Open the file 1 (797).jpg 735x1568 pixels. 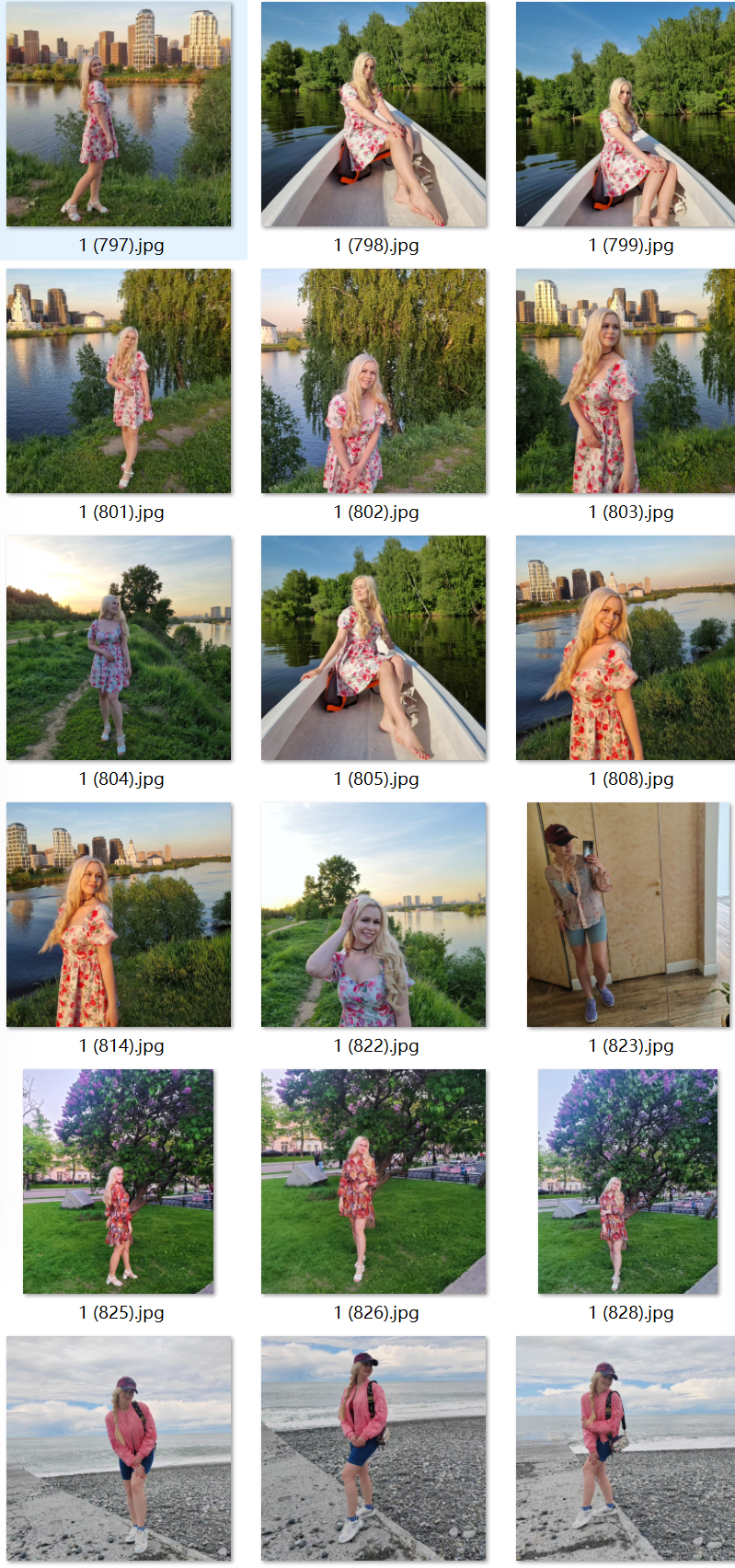click(119, 115)
